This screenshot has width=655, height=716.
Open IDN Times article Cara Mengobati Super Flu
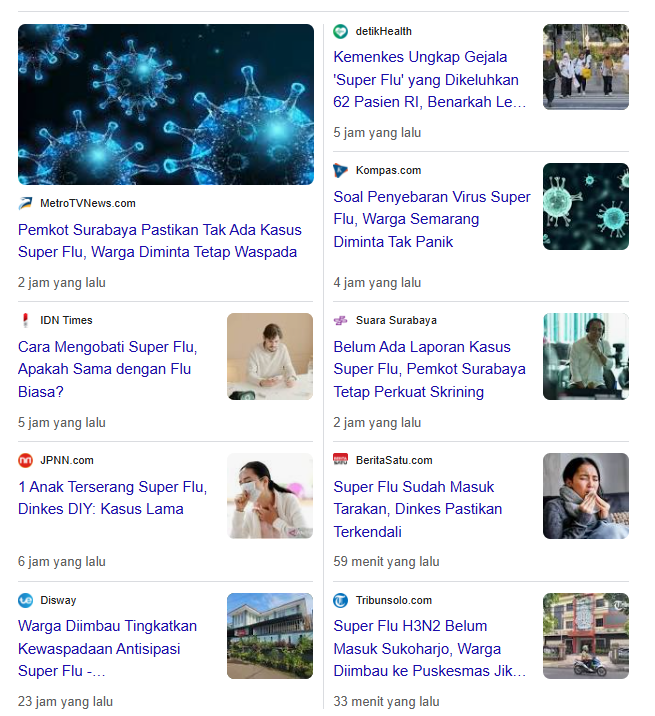pos(108,369)
